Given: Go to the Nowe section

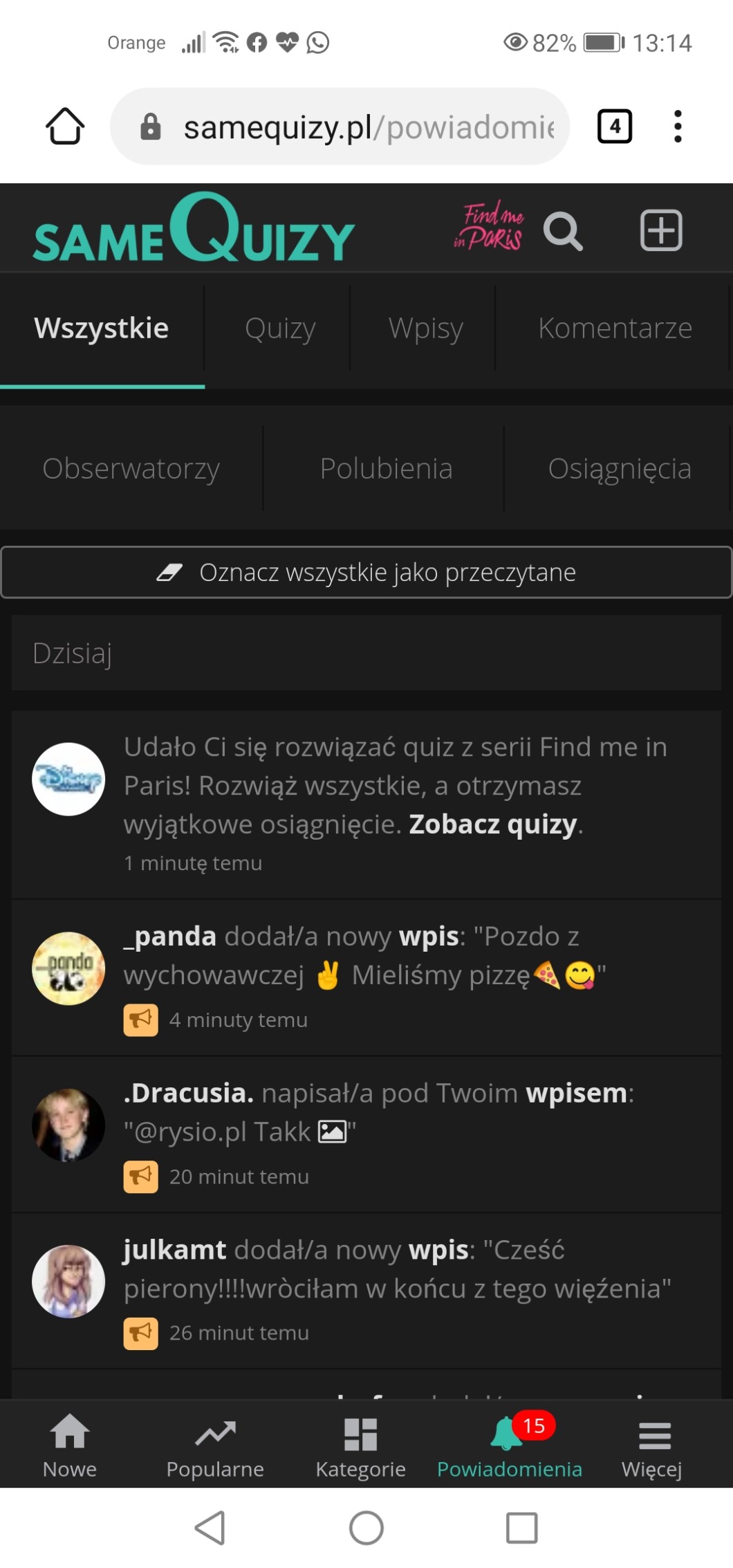Looking at the screenshot, I should pyautogui.click(x=70, y=1445).
